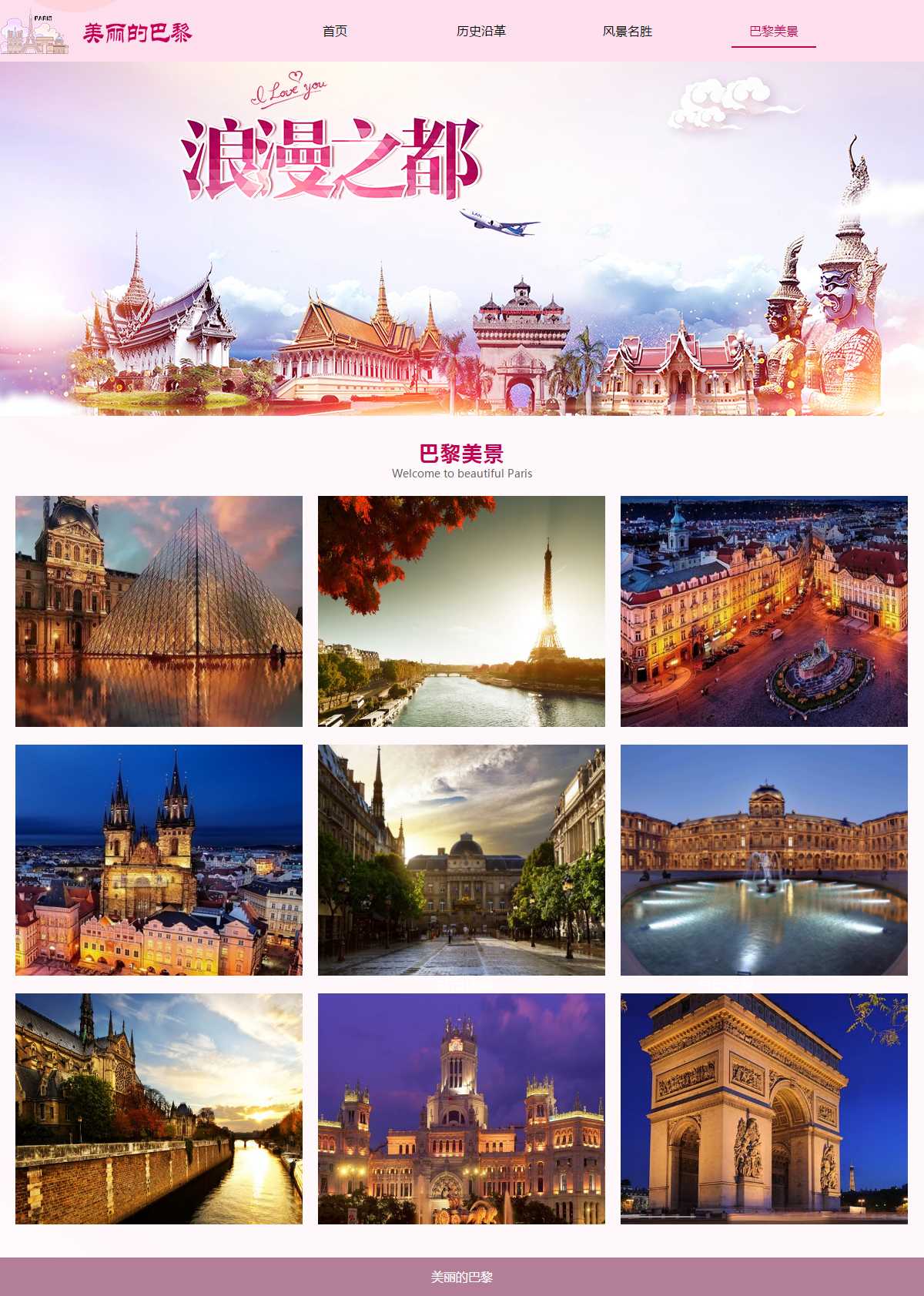The height and width of the screenshot is (1296, 924).
Task: Select the 巴黎美景 tab
Action: (x=773, y=32)
